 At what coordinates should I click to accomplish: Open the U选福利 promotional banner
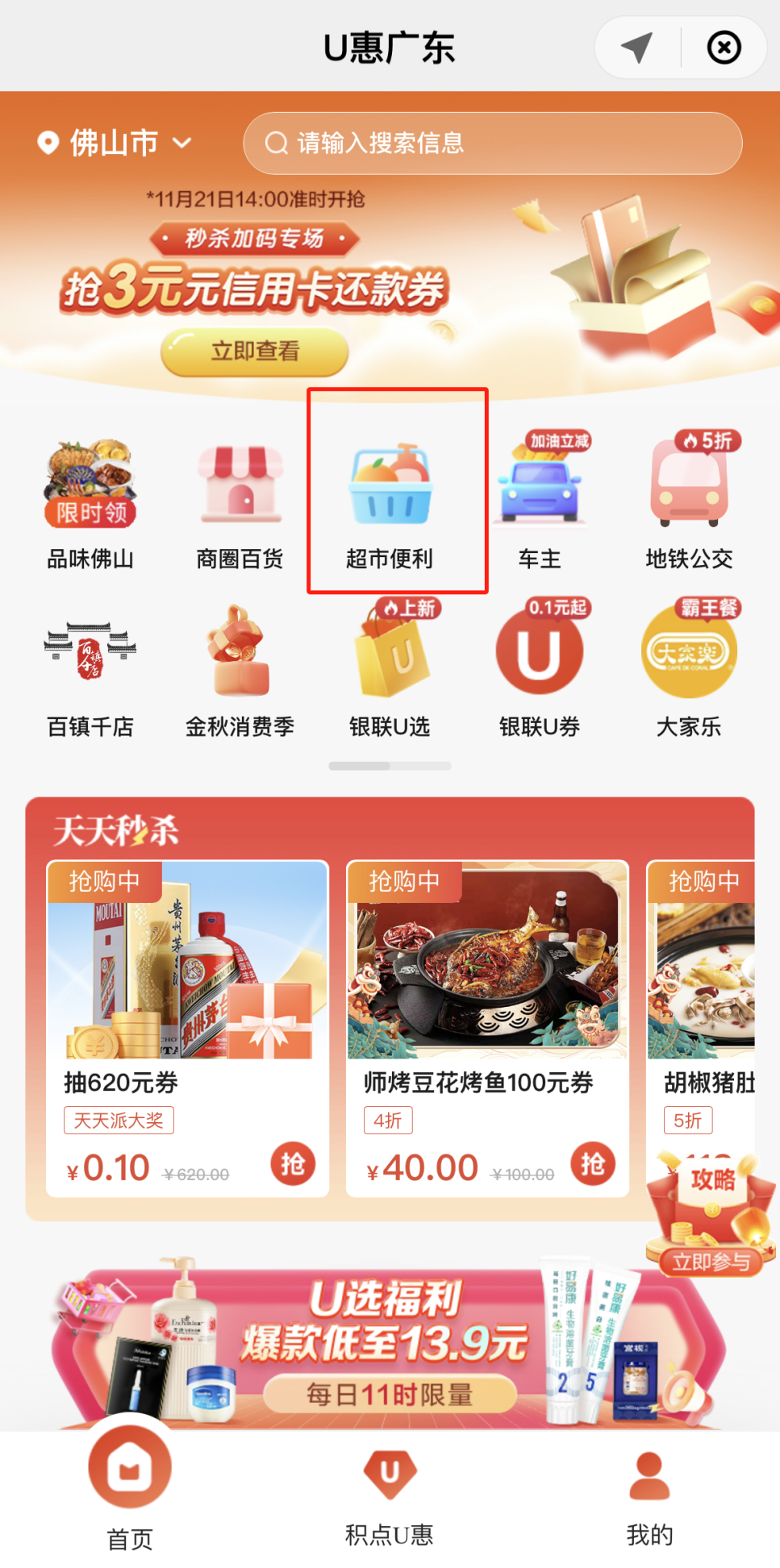pos(390,1342)
